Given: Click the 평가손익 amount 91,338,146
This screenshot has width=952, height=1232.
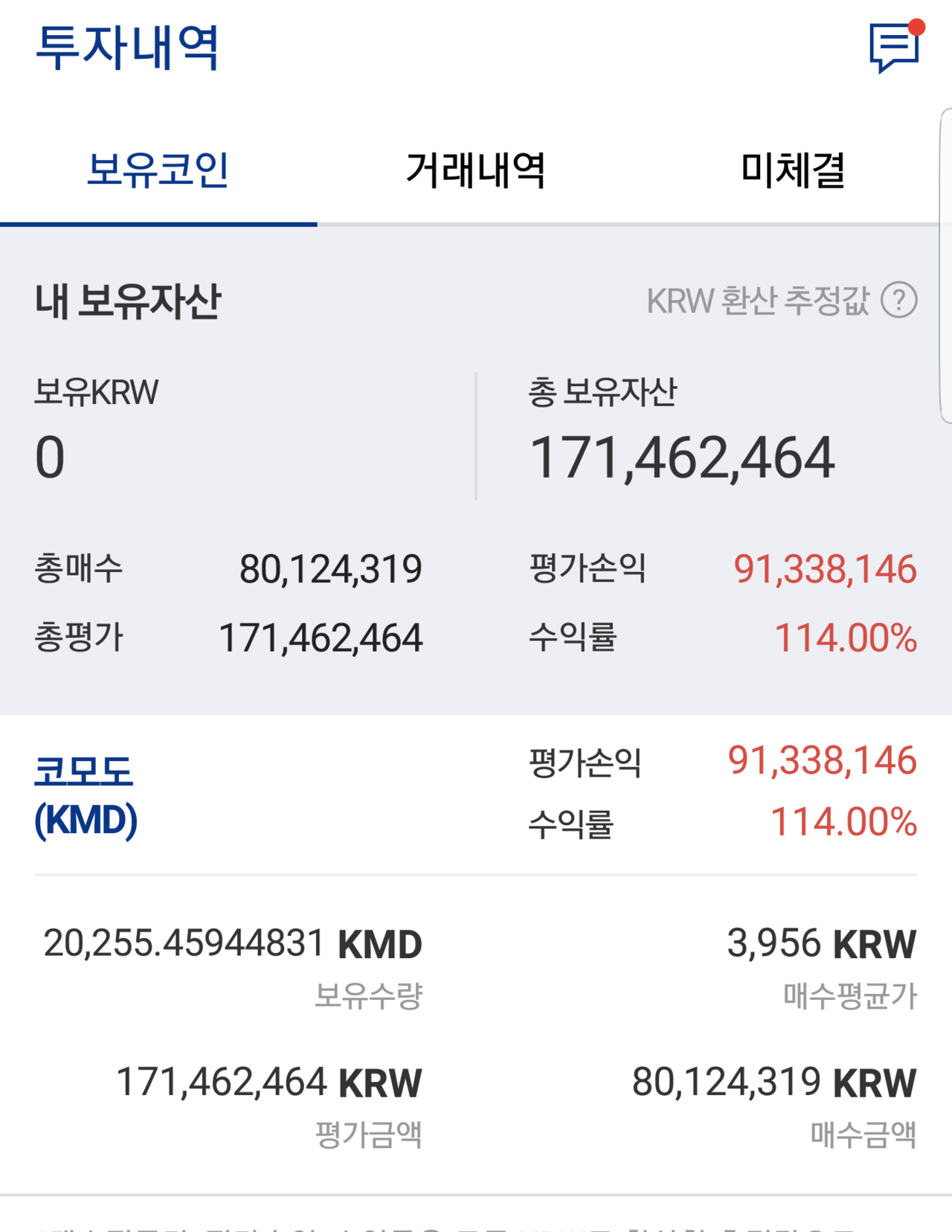Looking at the screenshot, I should (826, 570).
